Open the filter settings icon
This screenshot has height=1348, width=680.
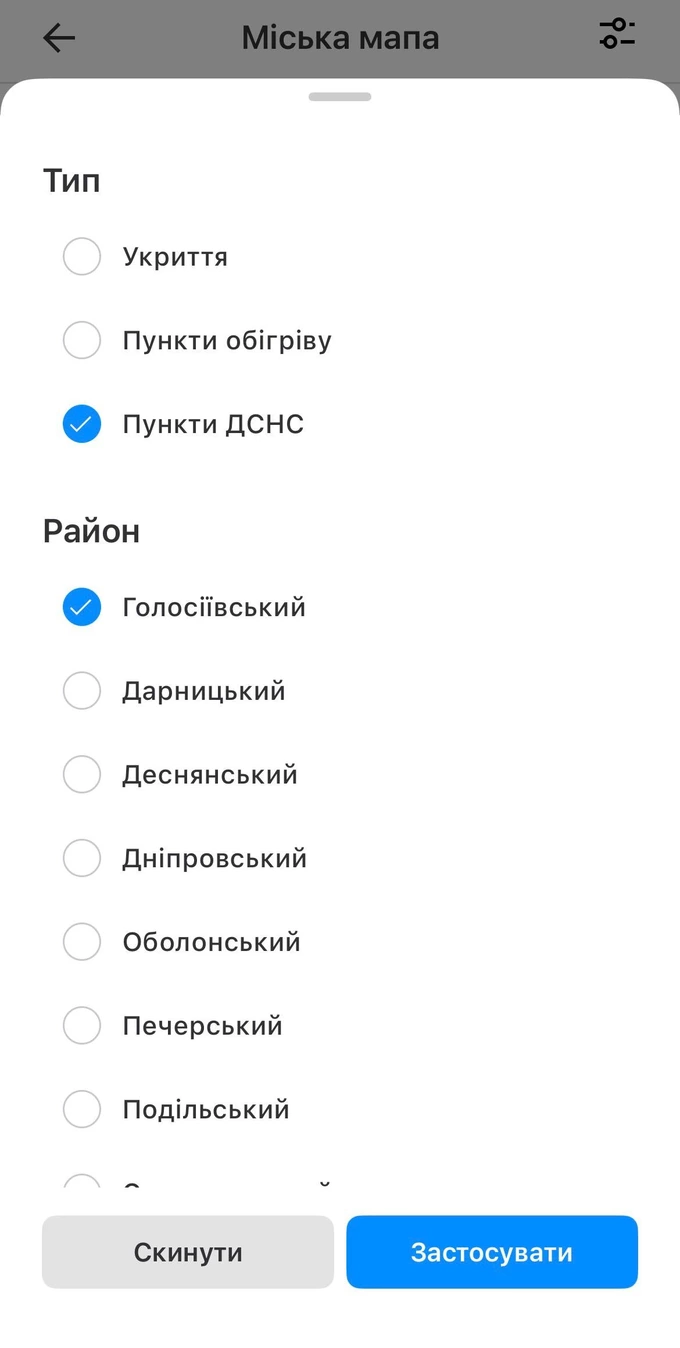point(617,34)
